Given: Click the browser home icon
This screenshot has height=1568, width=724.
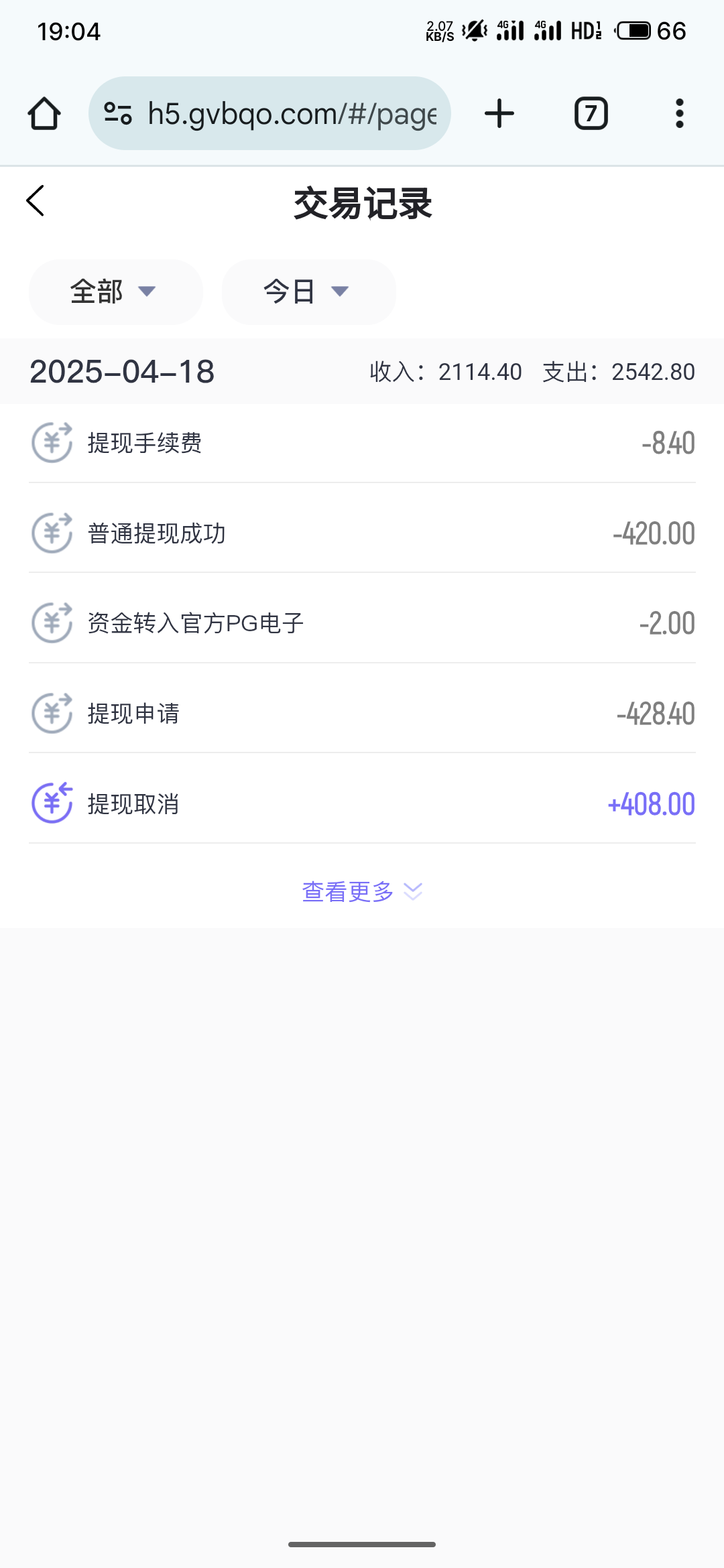Looking at the screenshot, I should click(x=43, y=113).
